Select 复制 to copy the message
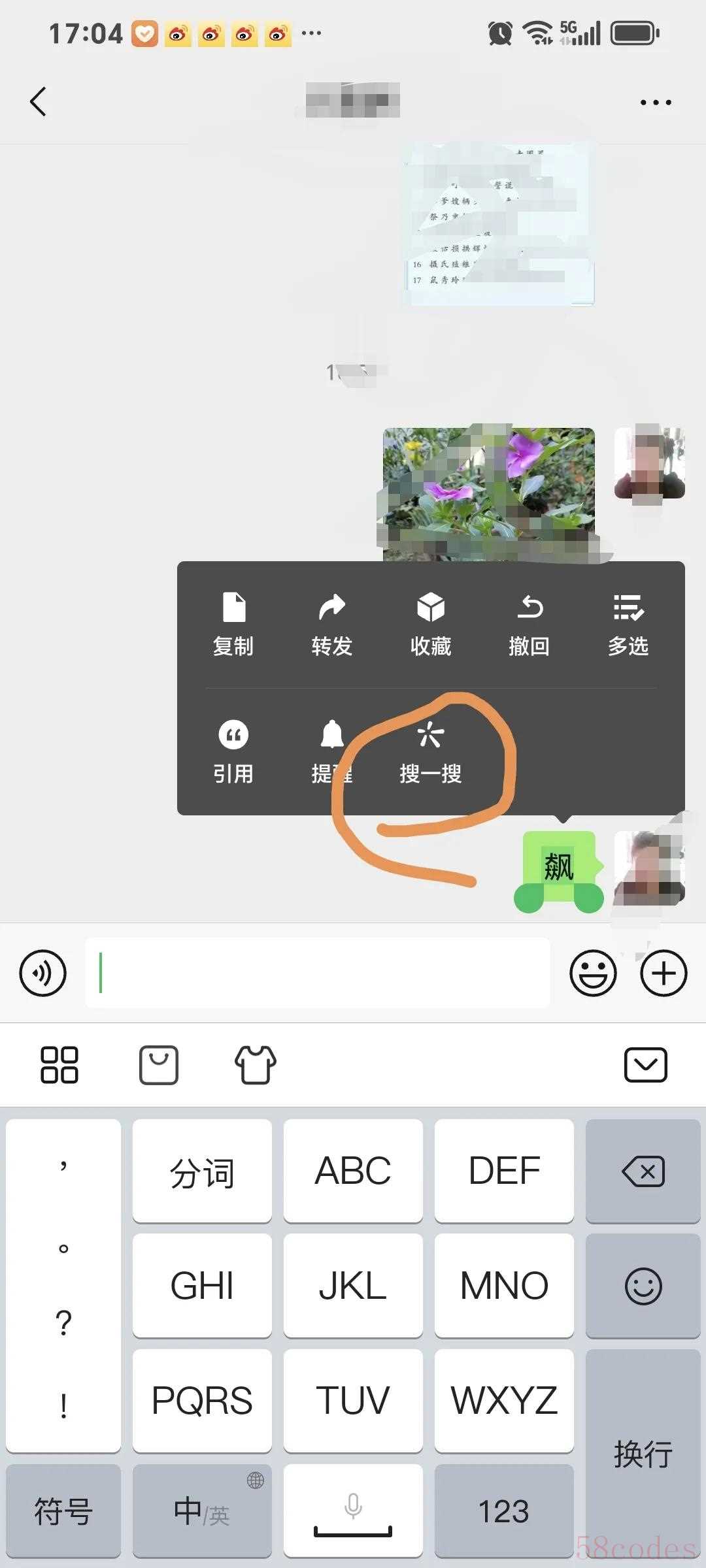The height and width of the screenshot is (1568, 706). pos(233,624)
